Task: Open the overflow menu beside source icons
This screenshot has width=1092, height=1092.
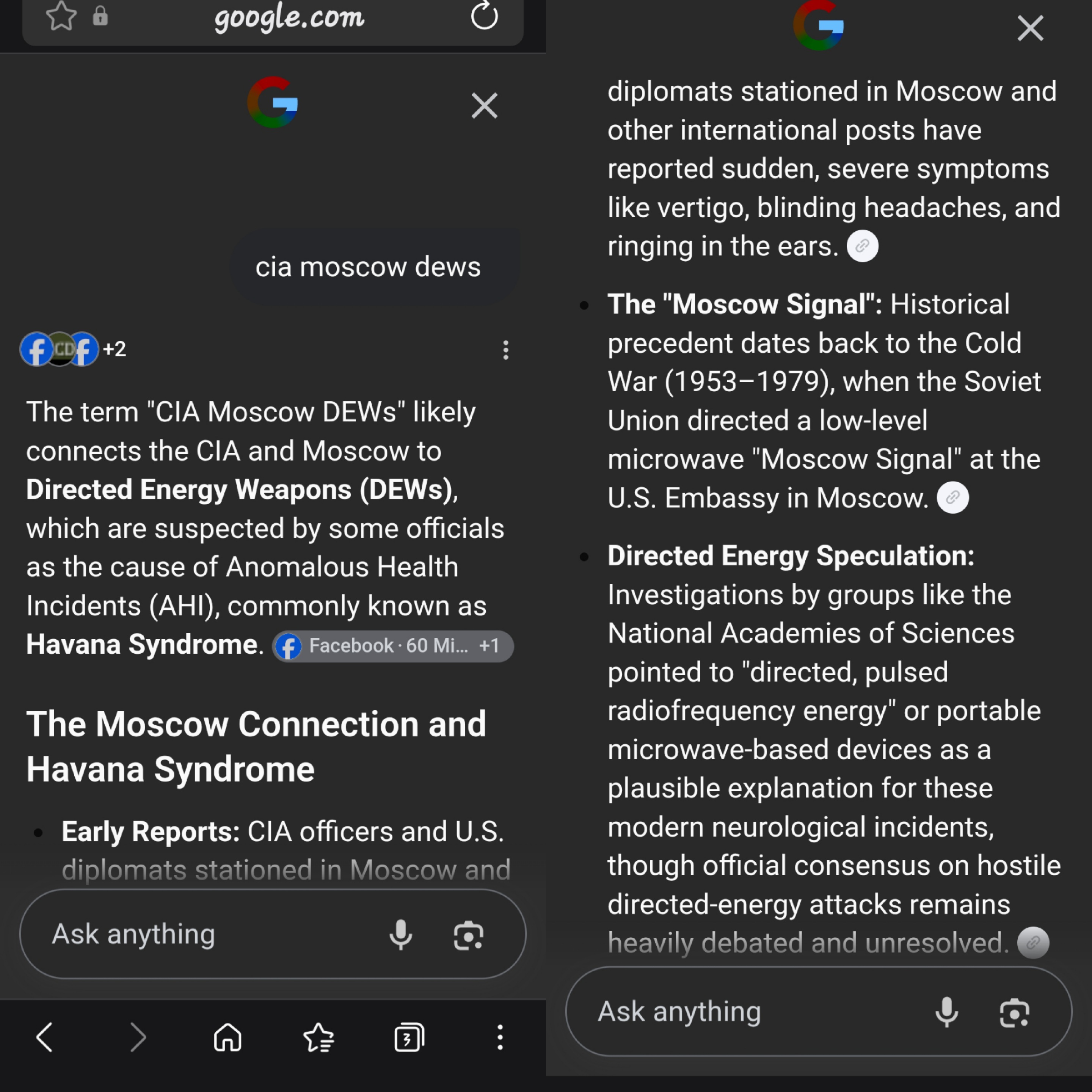Action: click(506, 350)
